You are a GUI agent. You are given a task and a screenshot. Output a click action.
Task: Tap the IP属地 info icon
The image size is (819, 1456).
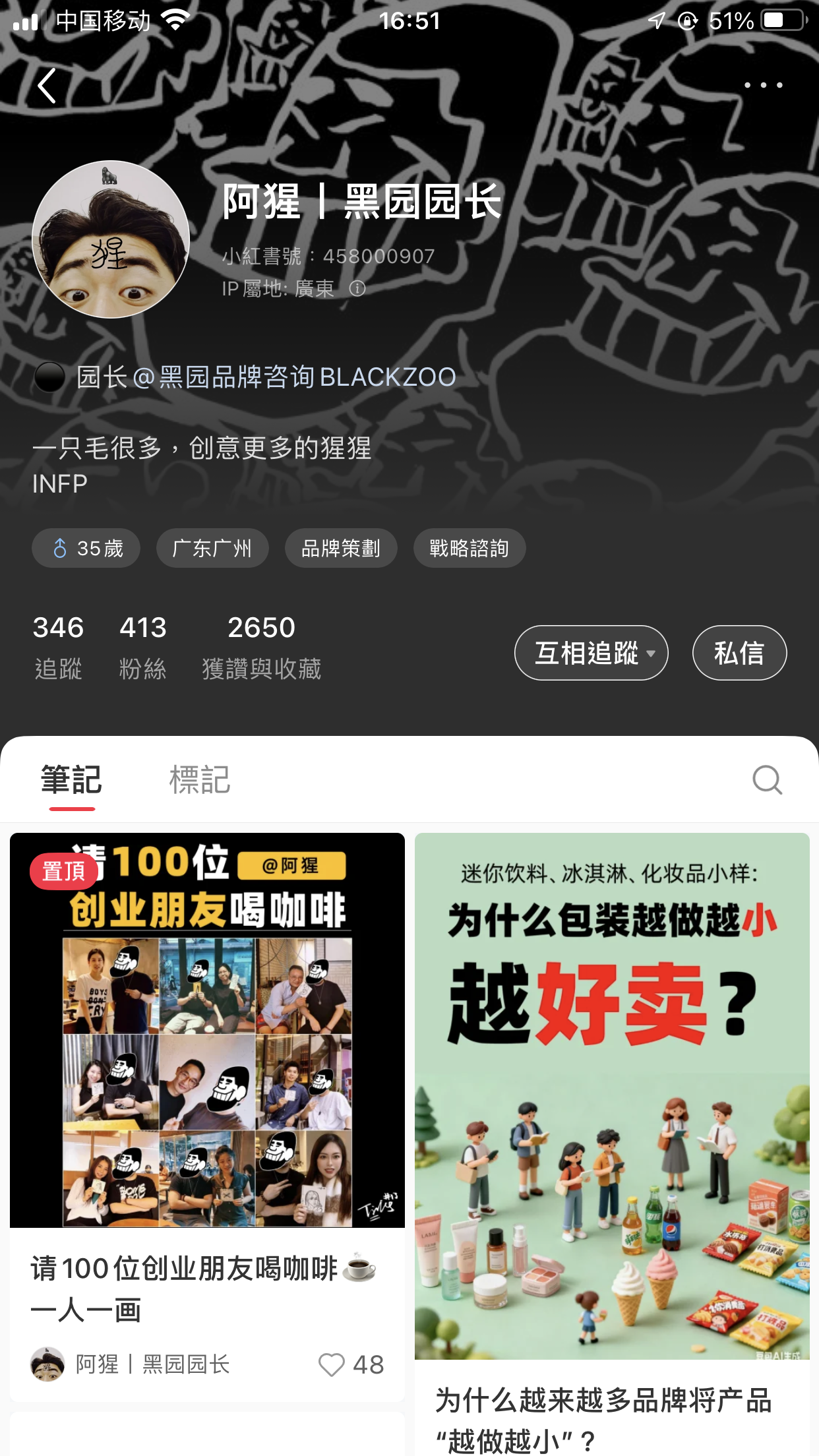pyautogui.click(x=357, y=288)
